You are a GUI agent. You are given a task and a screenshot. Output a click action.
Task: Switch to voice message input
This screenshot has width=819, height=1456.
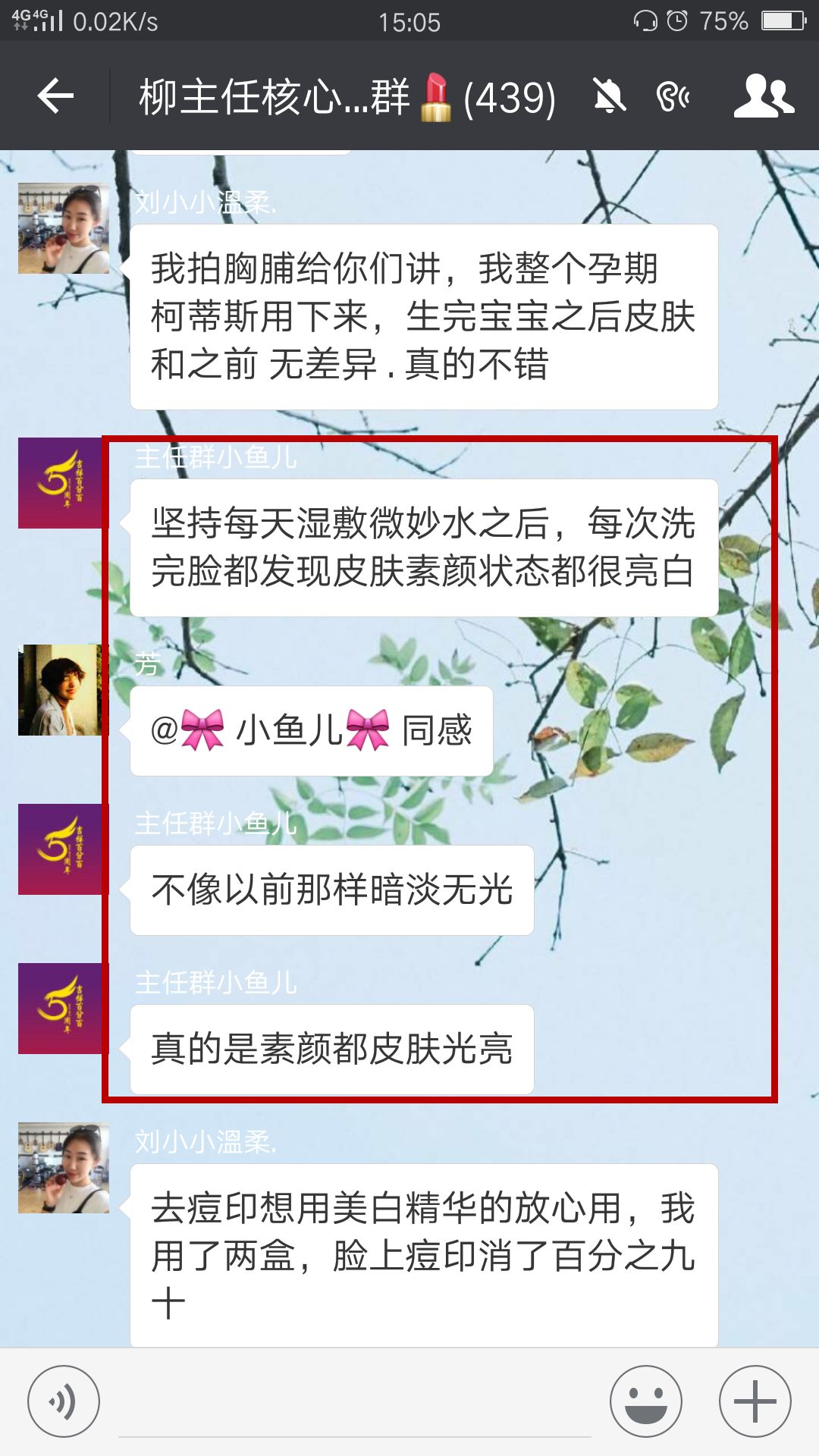coord(64,1401)
